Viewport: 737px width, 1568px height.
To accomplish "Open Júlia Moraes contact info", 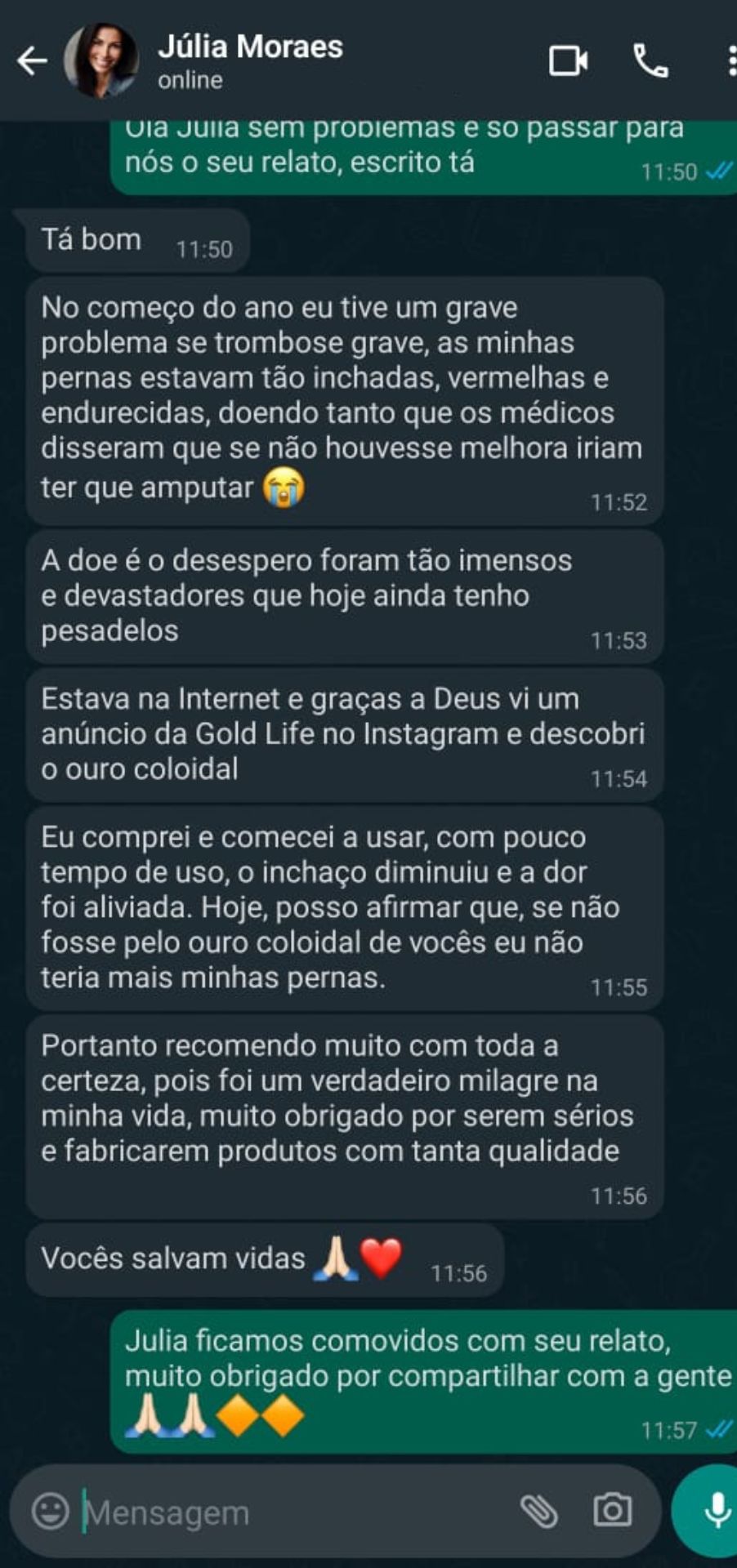I will click(250, 60).
